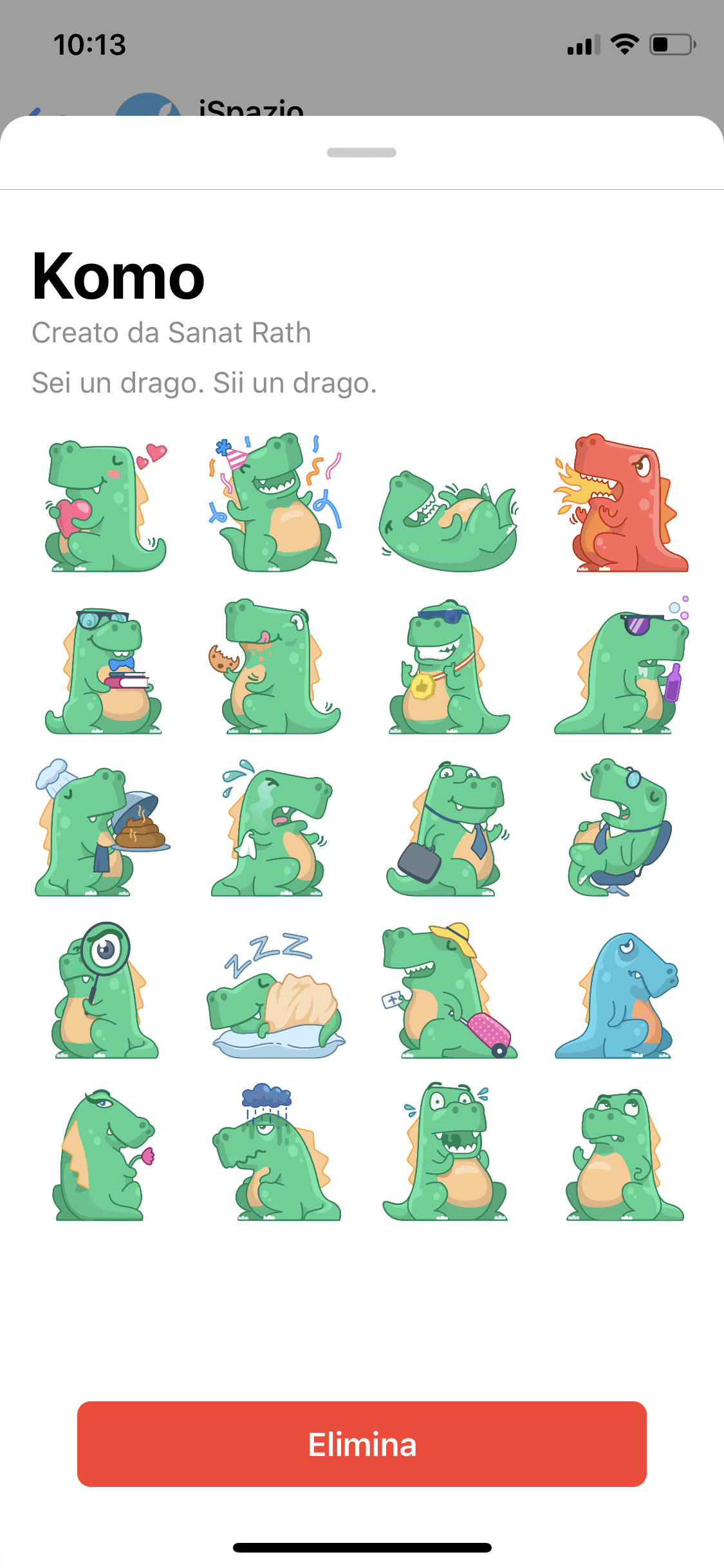The width and height of the screenshot is (724, 1568).
Task: Choose the dragon with sunglasses and purple bottle
Action: coord(622,666)
